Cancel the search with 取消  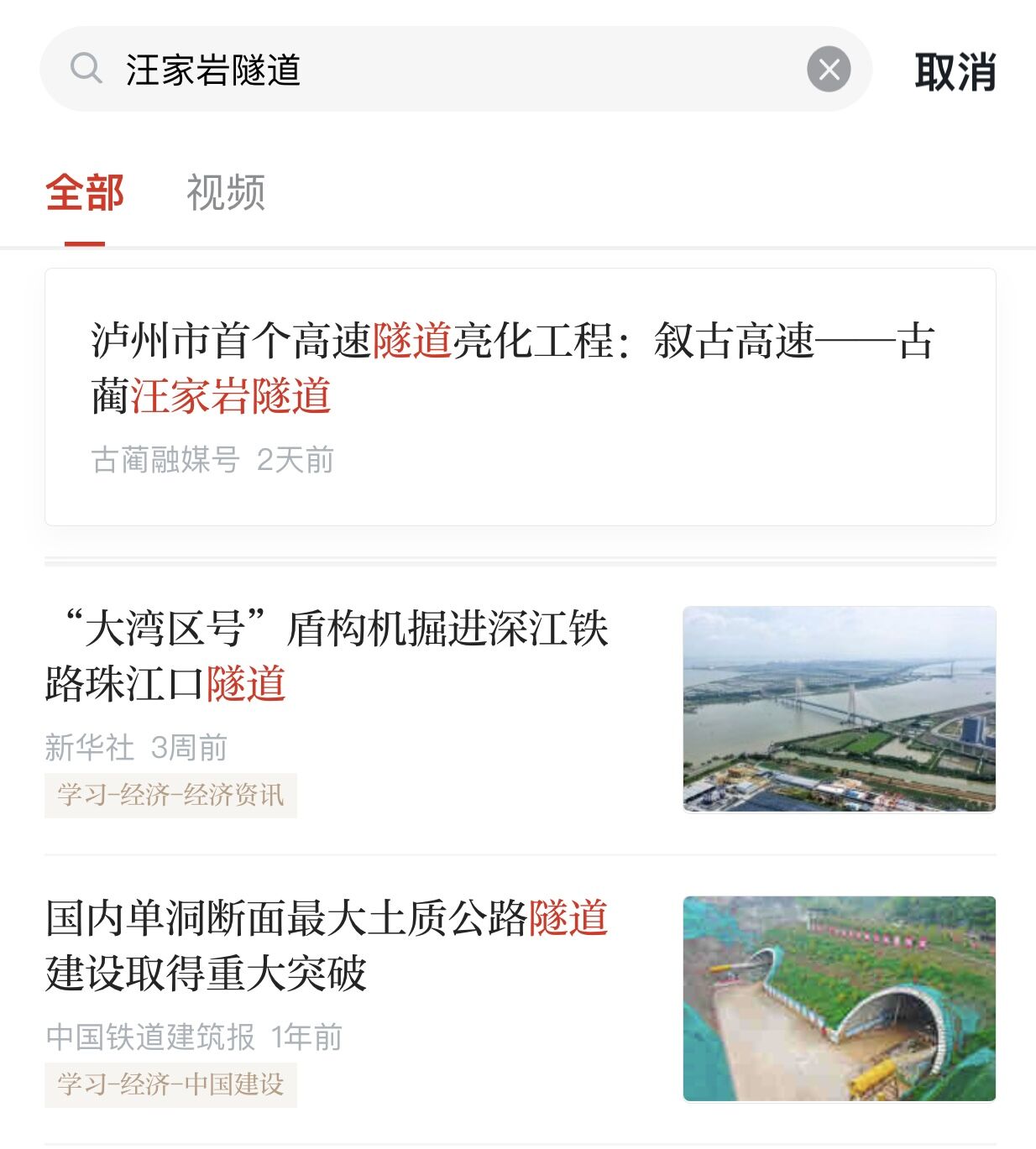[x=955, y=71]
